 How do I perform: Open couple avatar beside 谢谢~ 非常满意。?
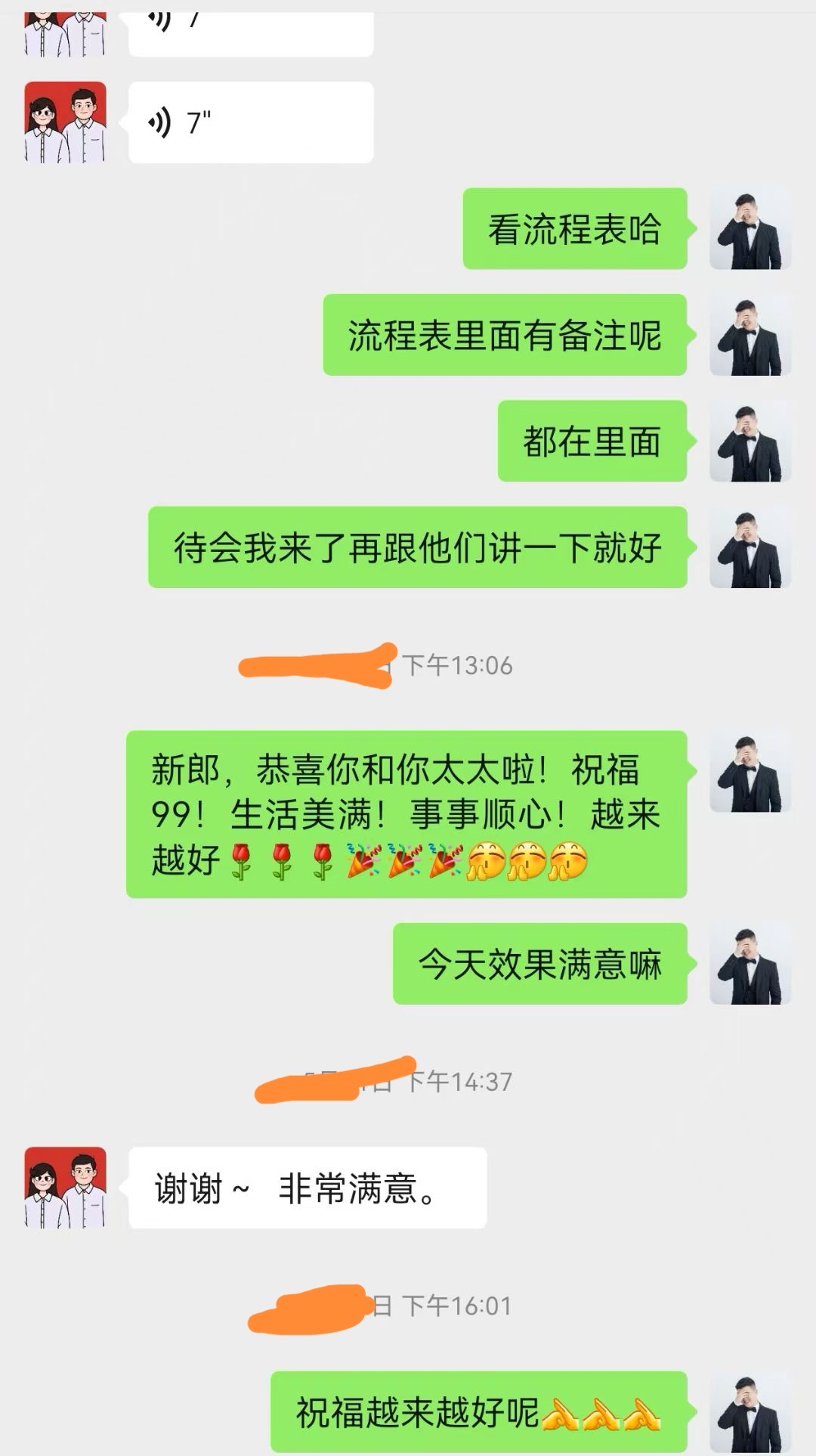66,1187
